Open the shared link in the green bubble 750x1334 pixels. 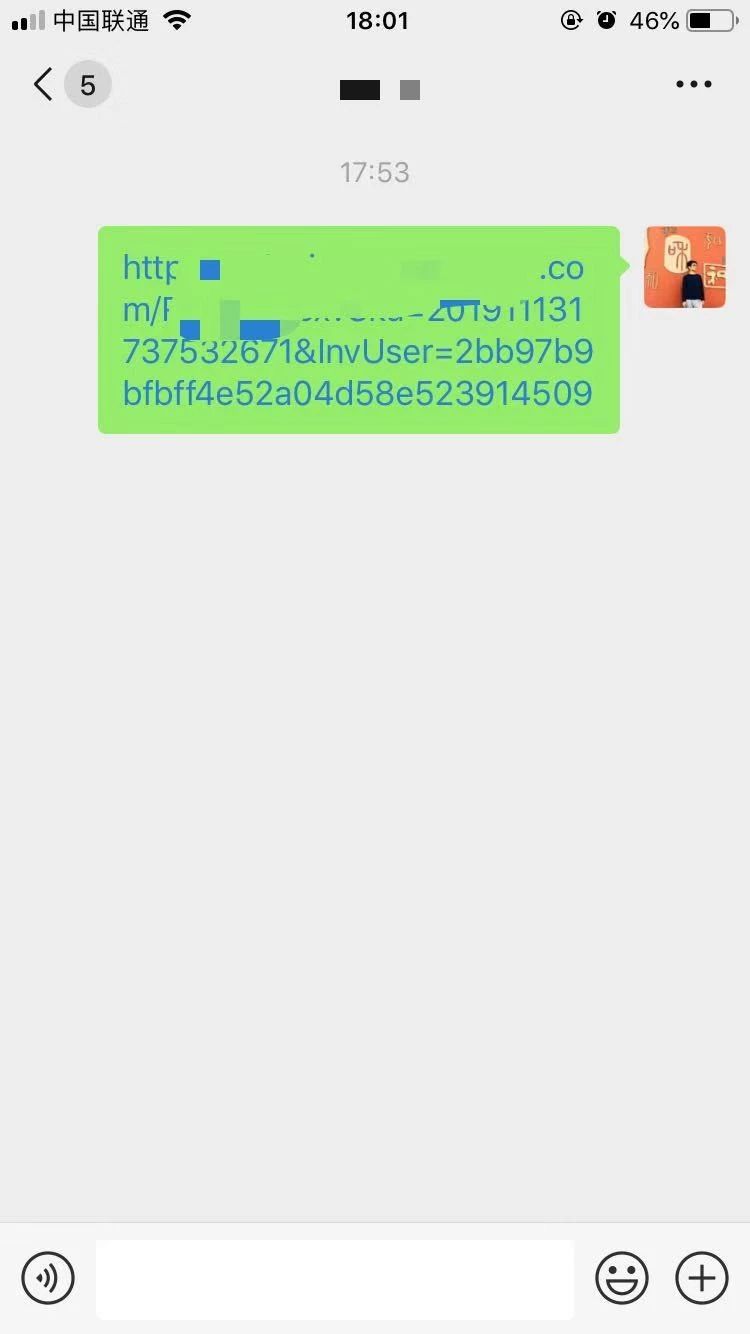pos(358,331)
